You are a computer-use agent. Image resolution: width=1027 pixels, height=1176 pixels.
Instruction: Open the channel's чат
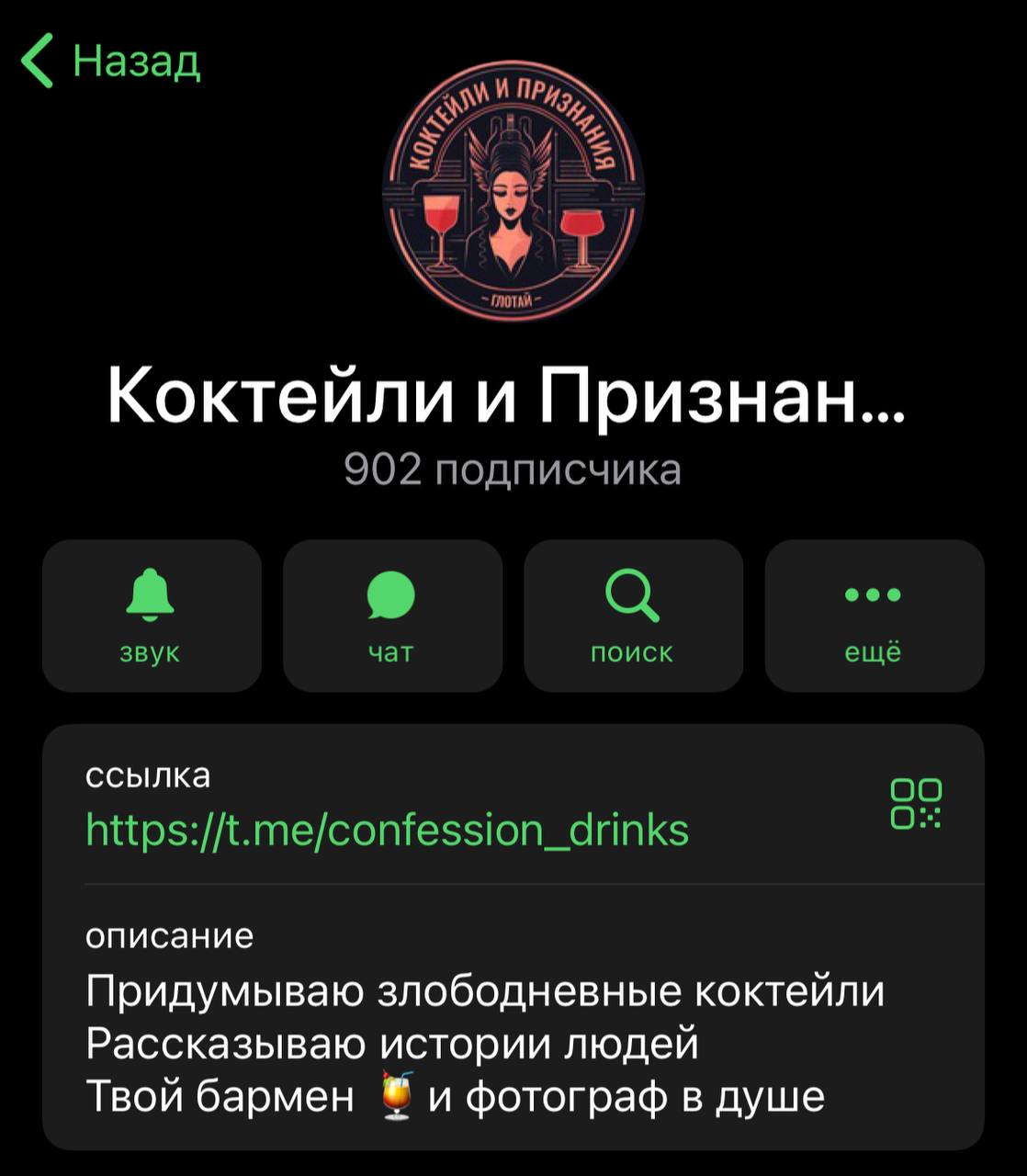click(x=392, y=616)
